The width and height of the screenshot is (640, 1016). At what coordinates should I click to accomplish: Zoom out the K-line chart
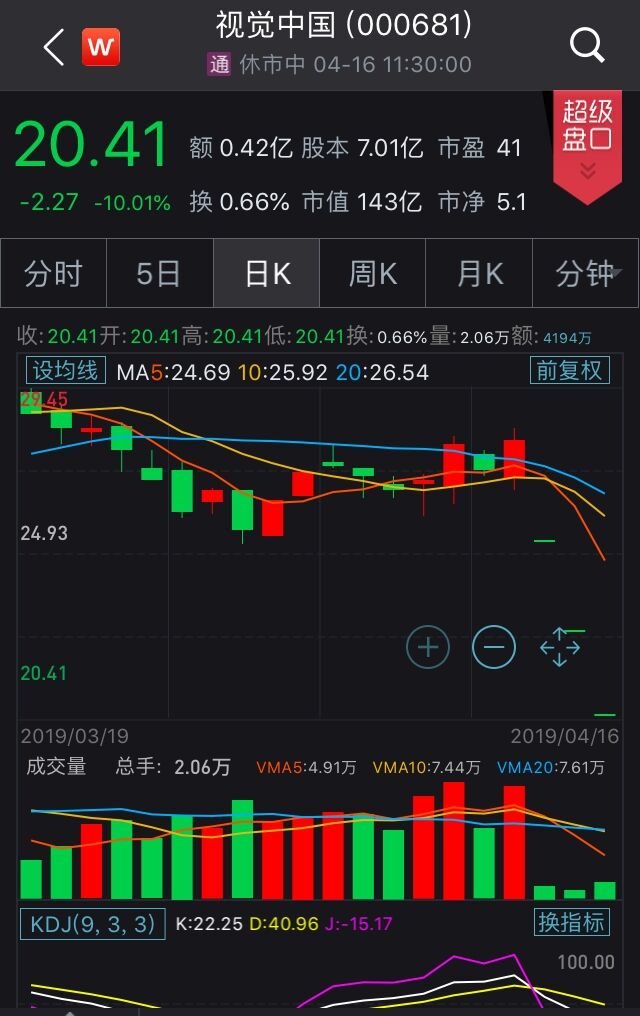[494, 647]
